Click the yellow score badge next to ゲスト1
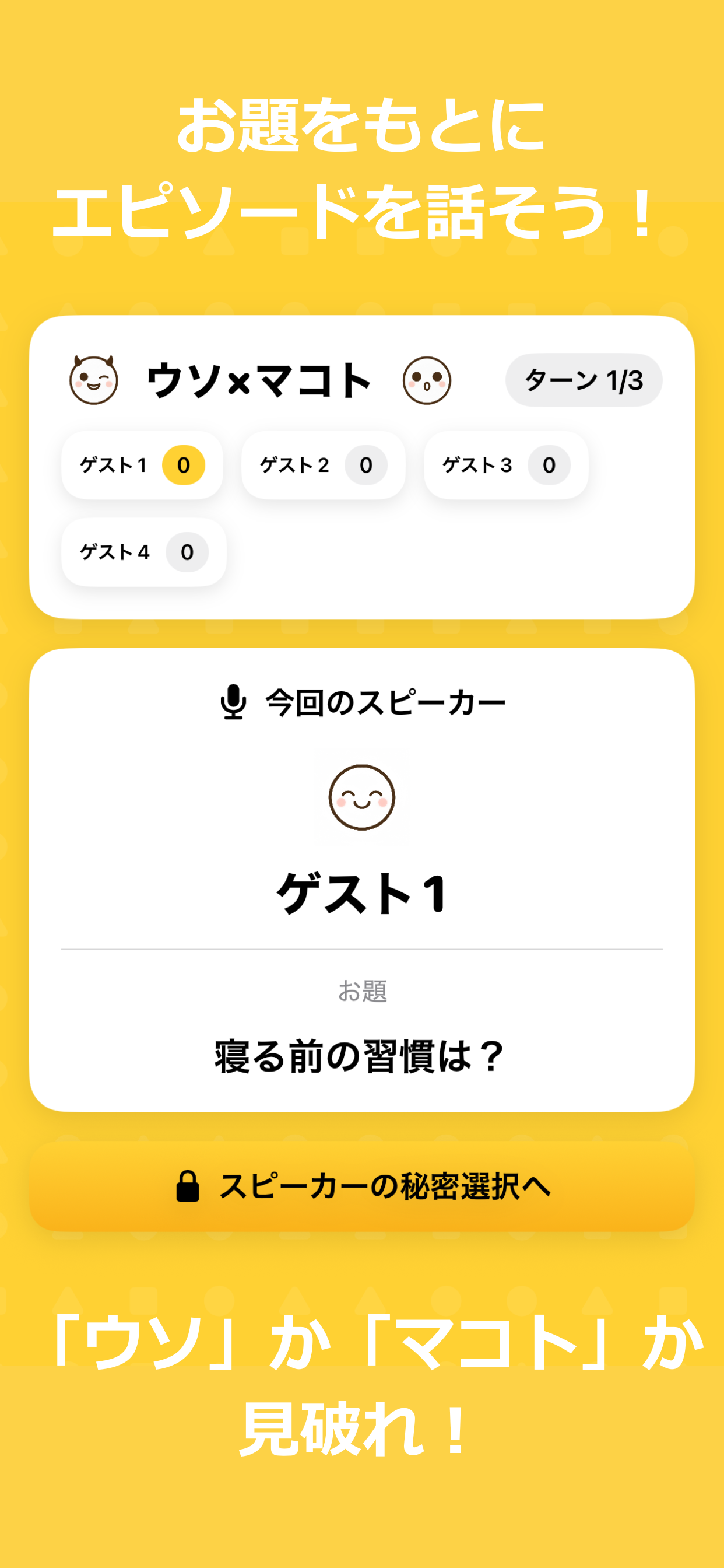 point(184,464)
